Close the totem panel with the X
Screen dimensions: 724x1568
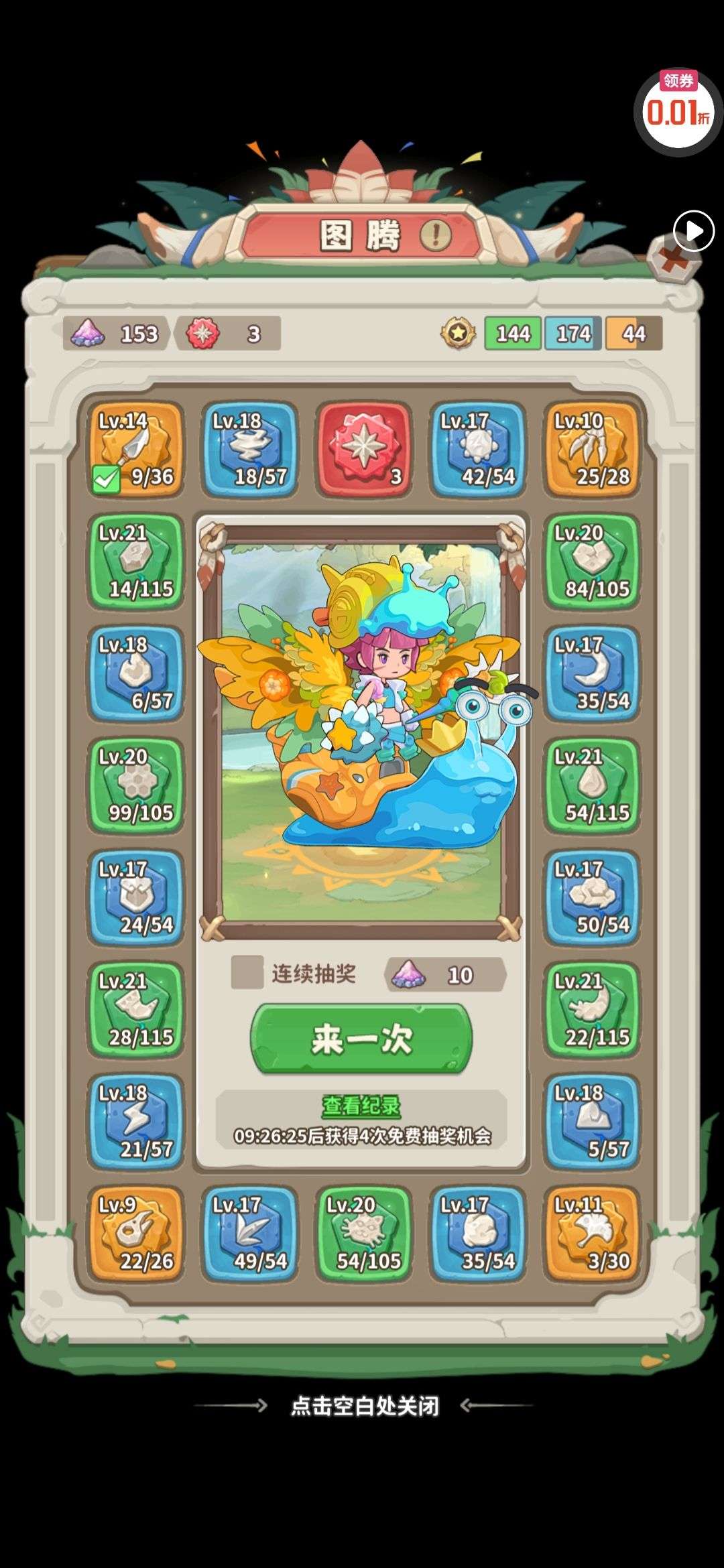point(674,259)
